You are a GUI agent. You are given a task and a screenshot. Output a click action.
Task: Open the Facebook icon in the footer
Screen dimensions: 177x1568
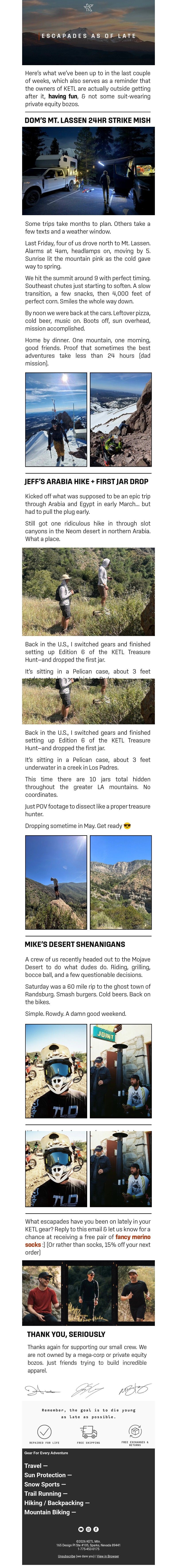pyautogui.click(x=96, y=1530)
